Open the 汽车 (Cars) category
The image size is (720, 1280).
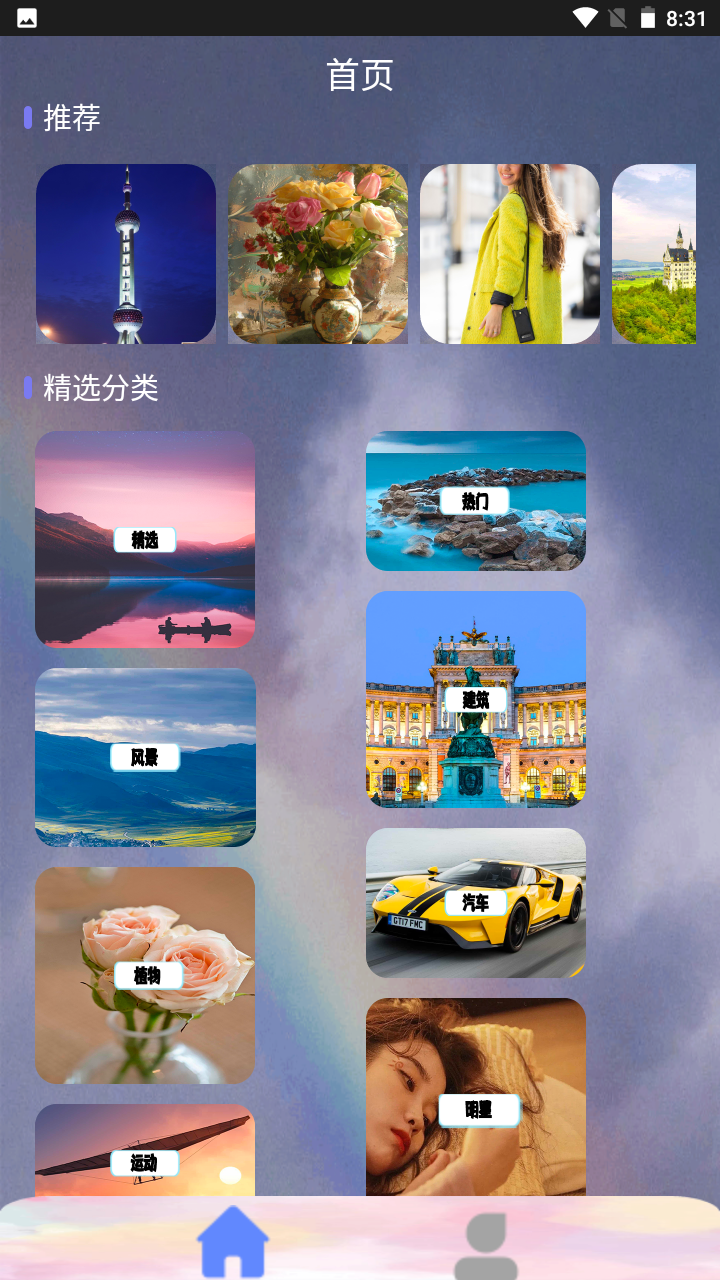click(475, 902)
